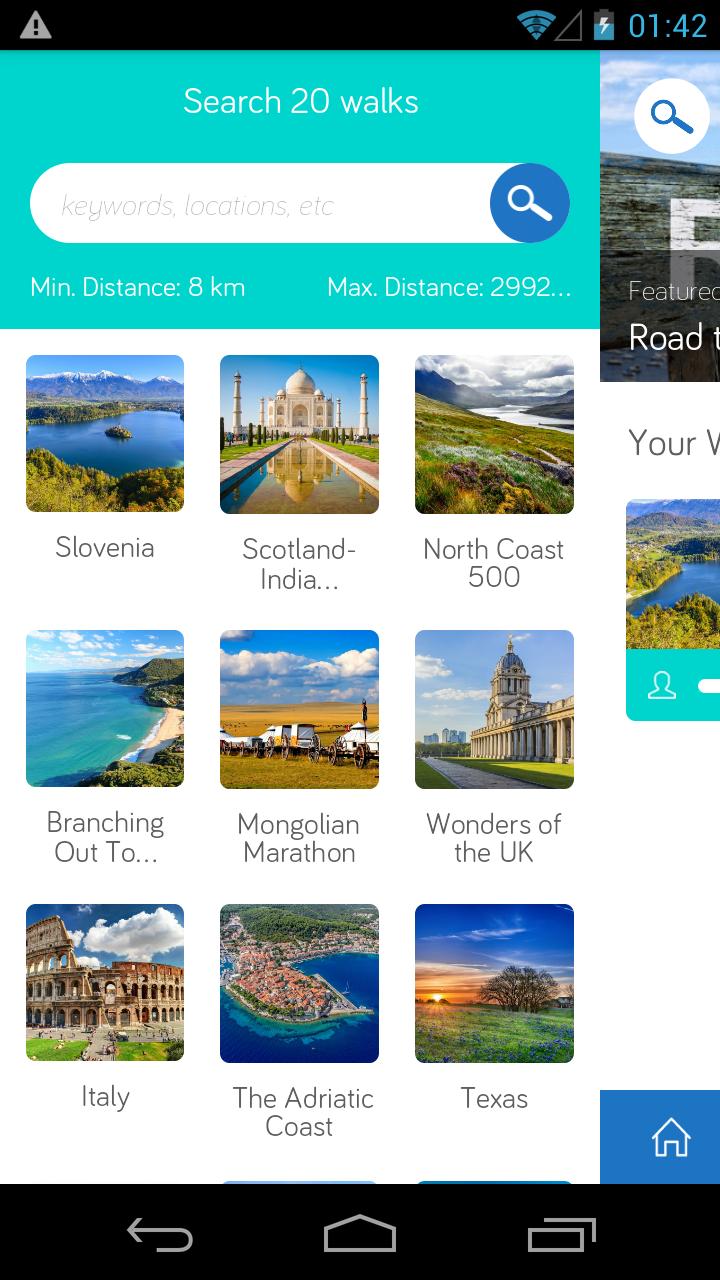The image size is (720, 1280).
Task: Set the Min. Distance filter
Action: pos(138,288)
